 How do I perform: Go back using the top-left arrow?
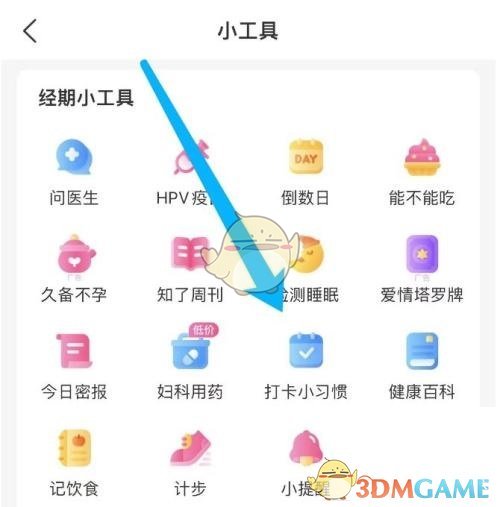tap(30, 31)
